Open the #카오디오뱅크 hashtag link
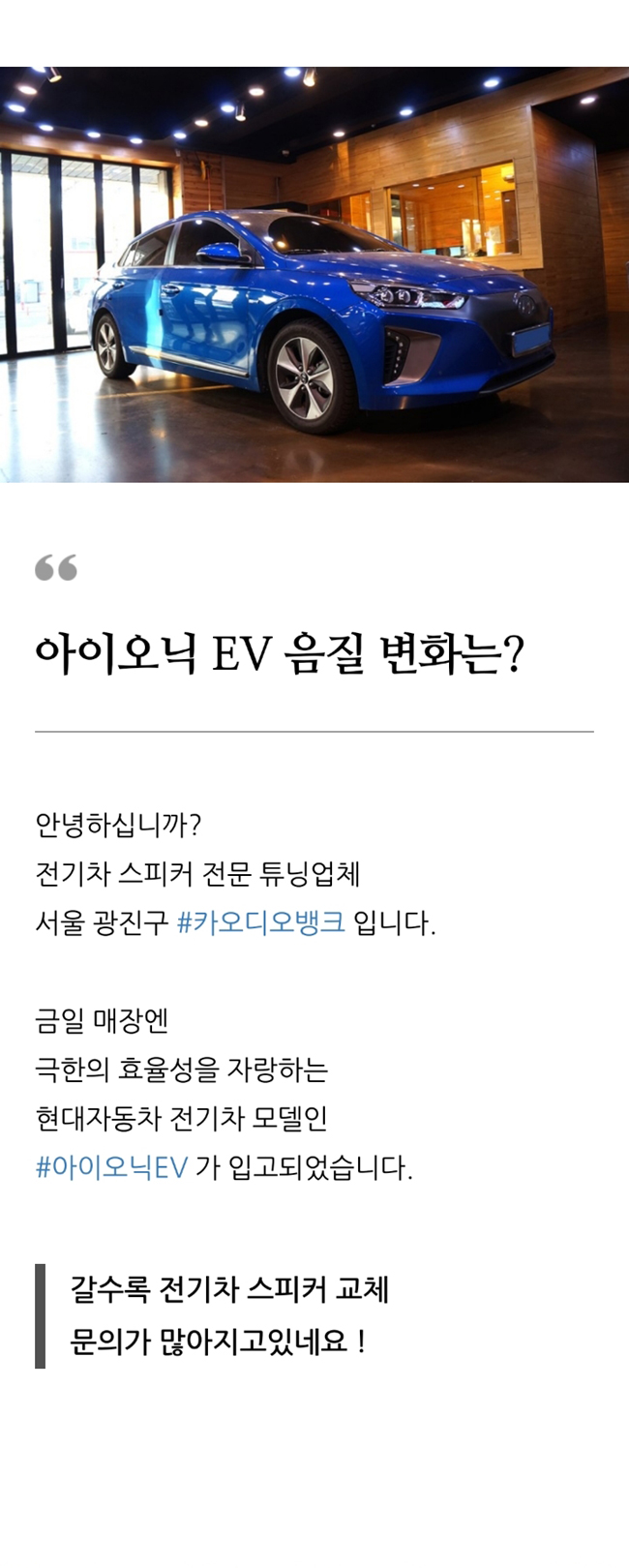The width and height of the screenshot is (629, 1568). (260, 922)
